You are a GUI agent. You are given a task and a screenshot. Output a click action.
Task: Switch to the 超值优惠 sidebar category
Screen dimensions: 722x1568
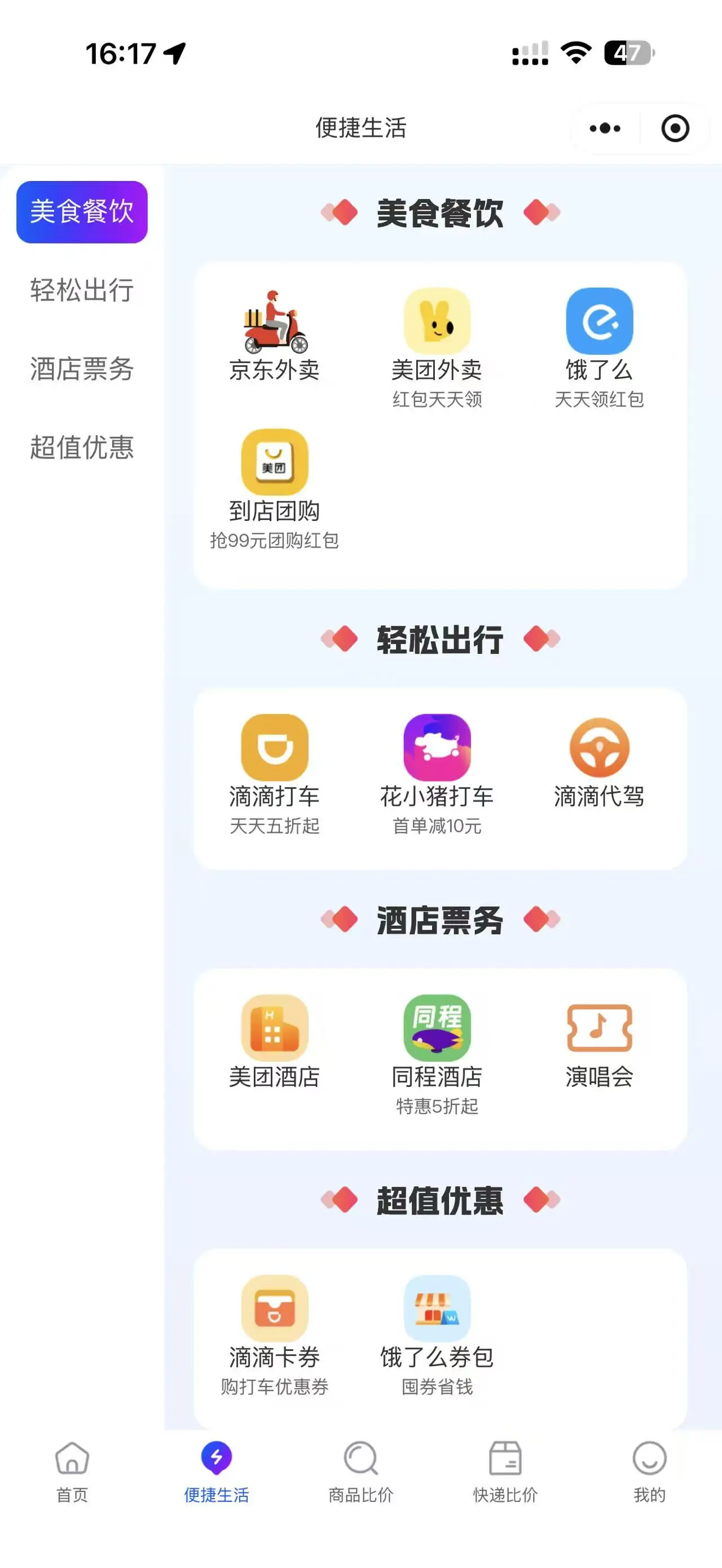pyautogui.click(x=82, y=447)
